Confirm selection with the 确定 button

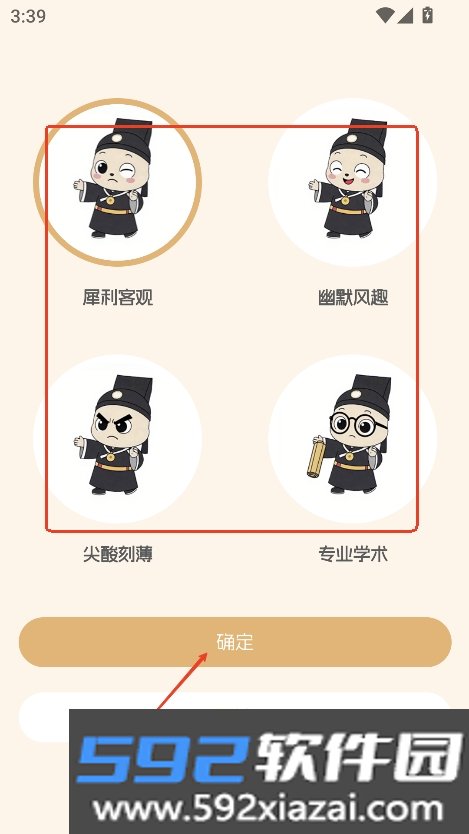point(235,642)
